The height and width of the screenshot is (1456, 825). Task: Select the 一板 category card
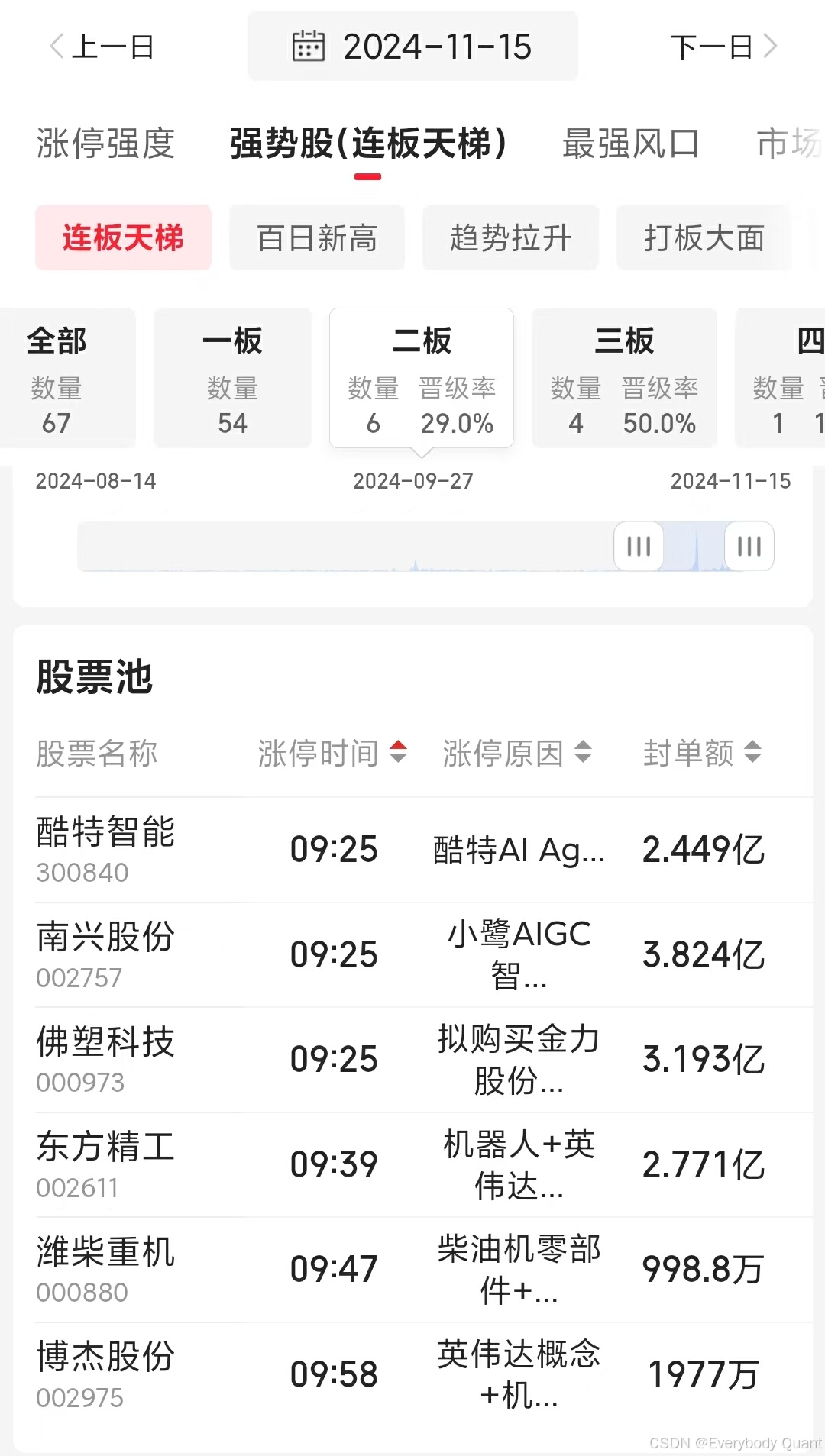point(232,379)
